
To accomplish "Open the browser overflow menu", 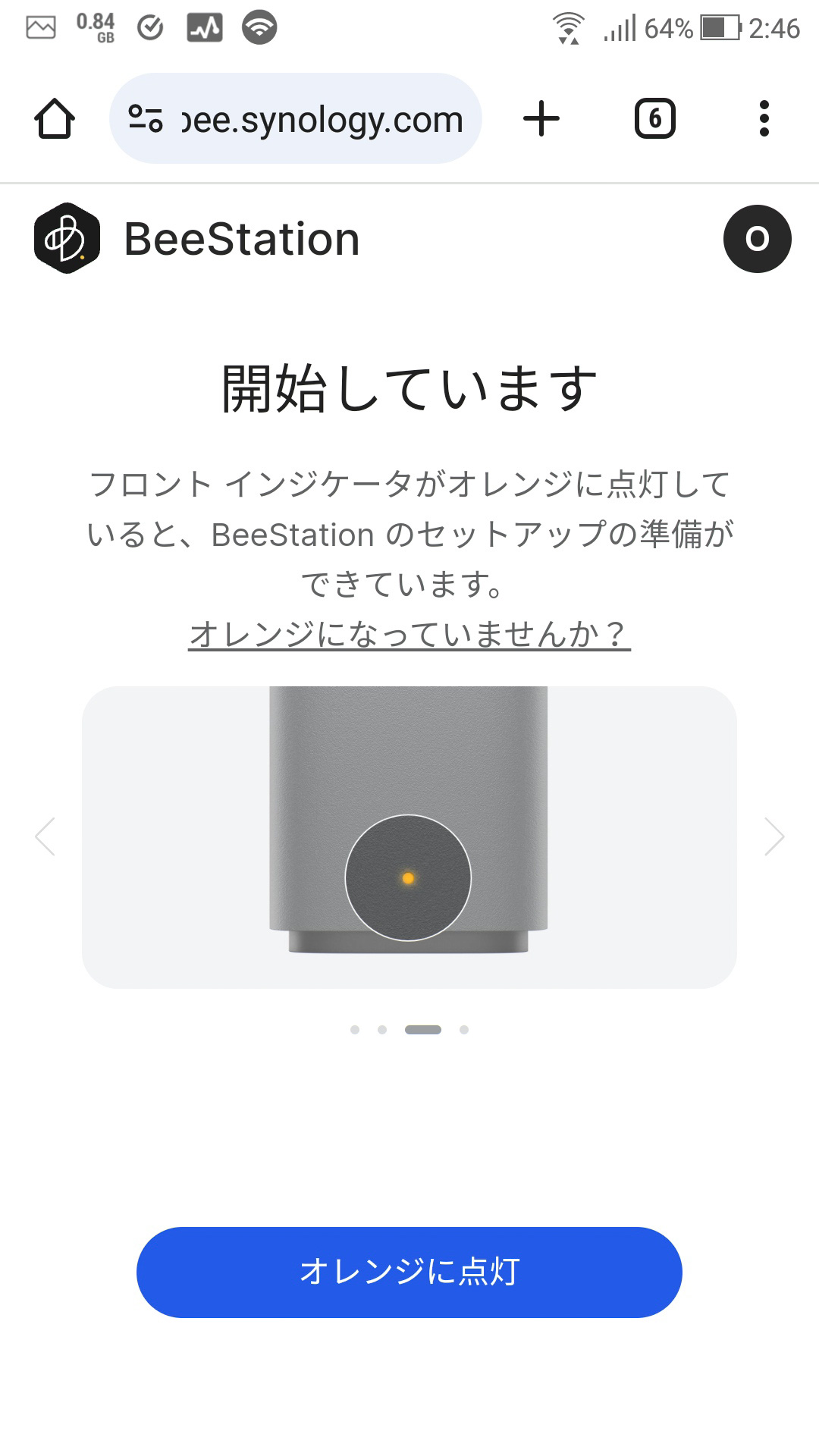I will 764,119.
